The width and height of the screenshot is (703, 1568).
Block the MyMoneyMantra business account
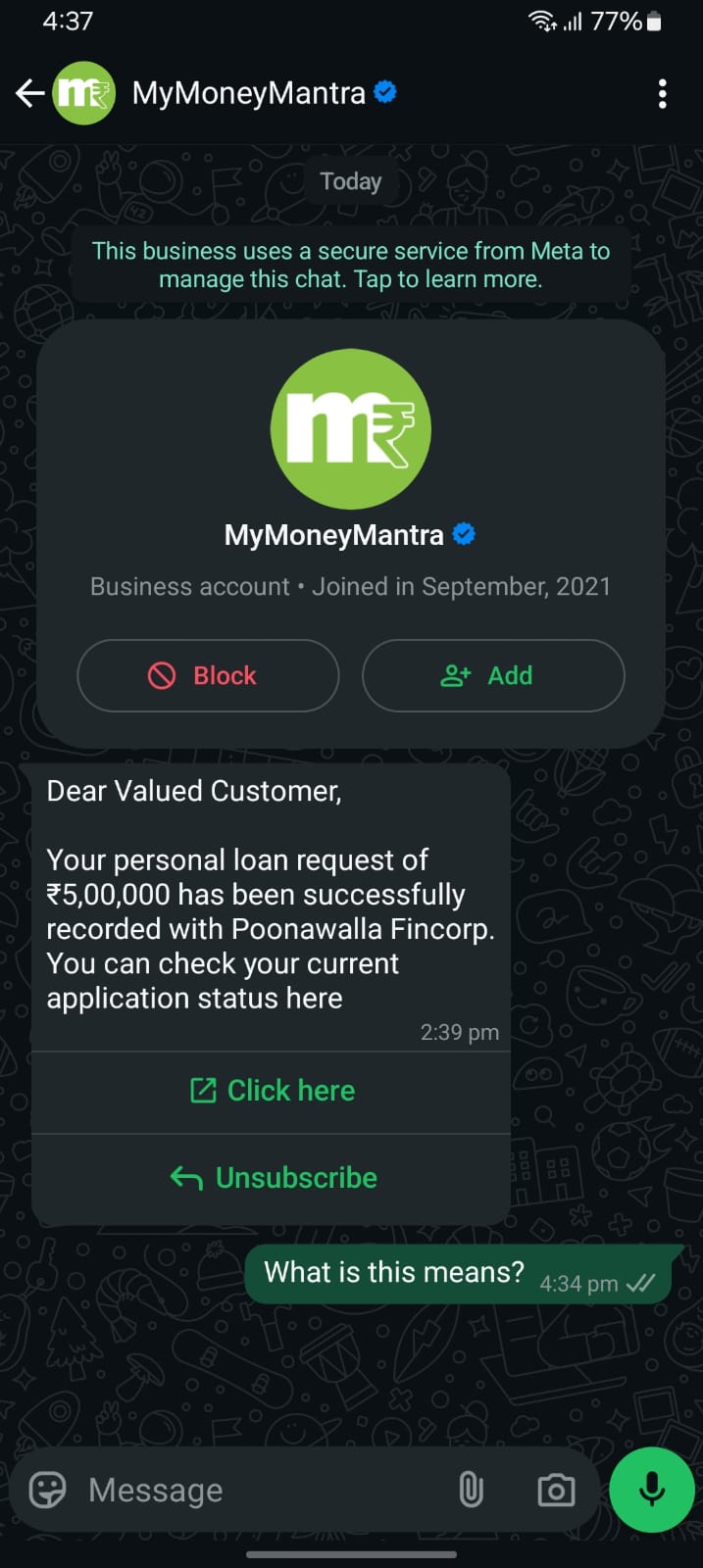click(208, 675)
